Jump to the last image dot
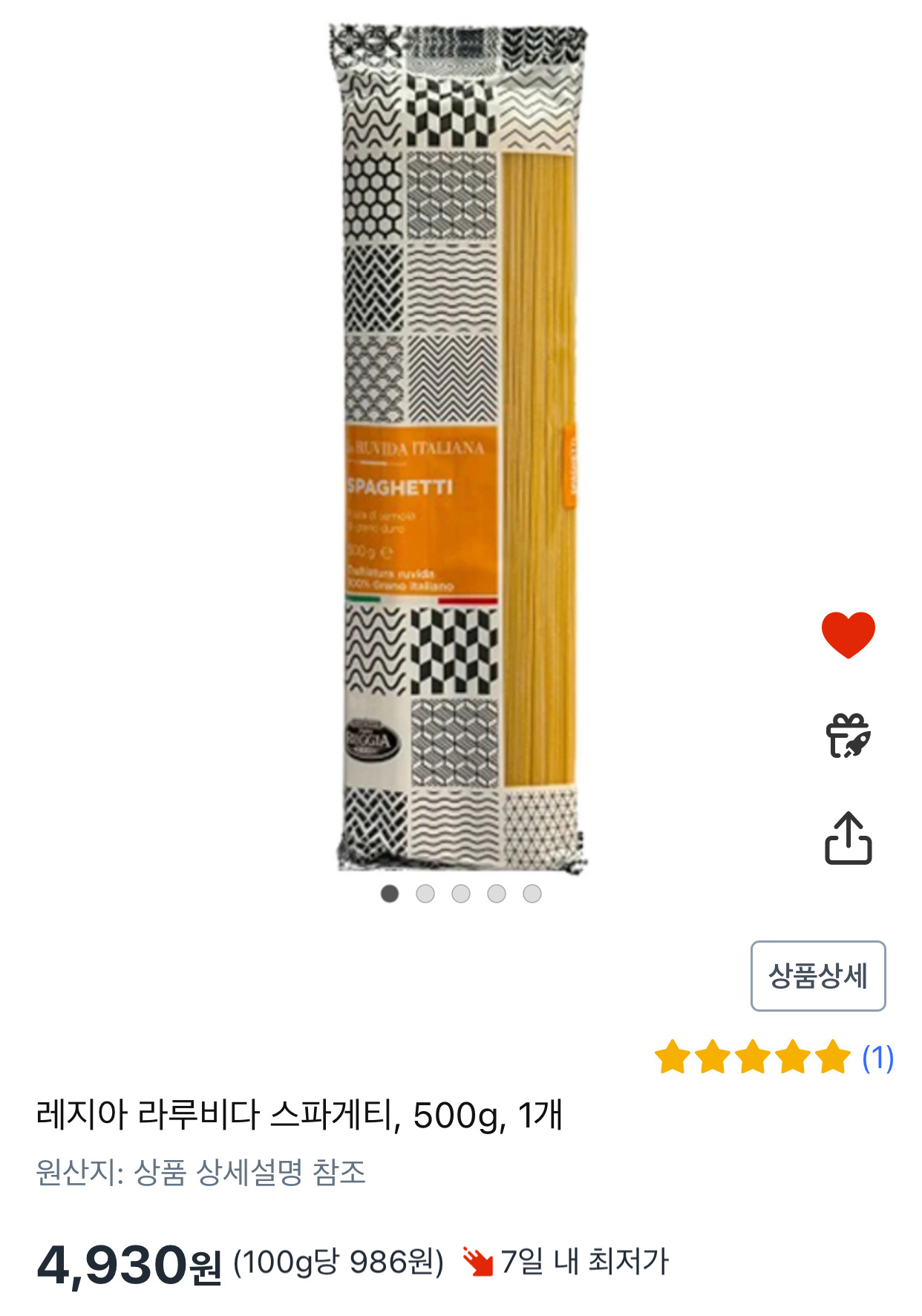Screen dimensions: 922x1316 tap(532, 894)
